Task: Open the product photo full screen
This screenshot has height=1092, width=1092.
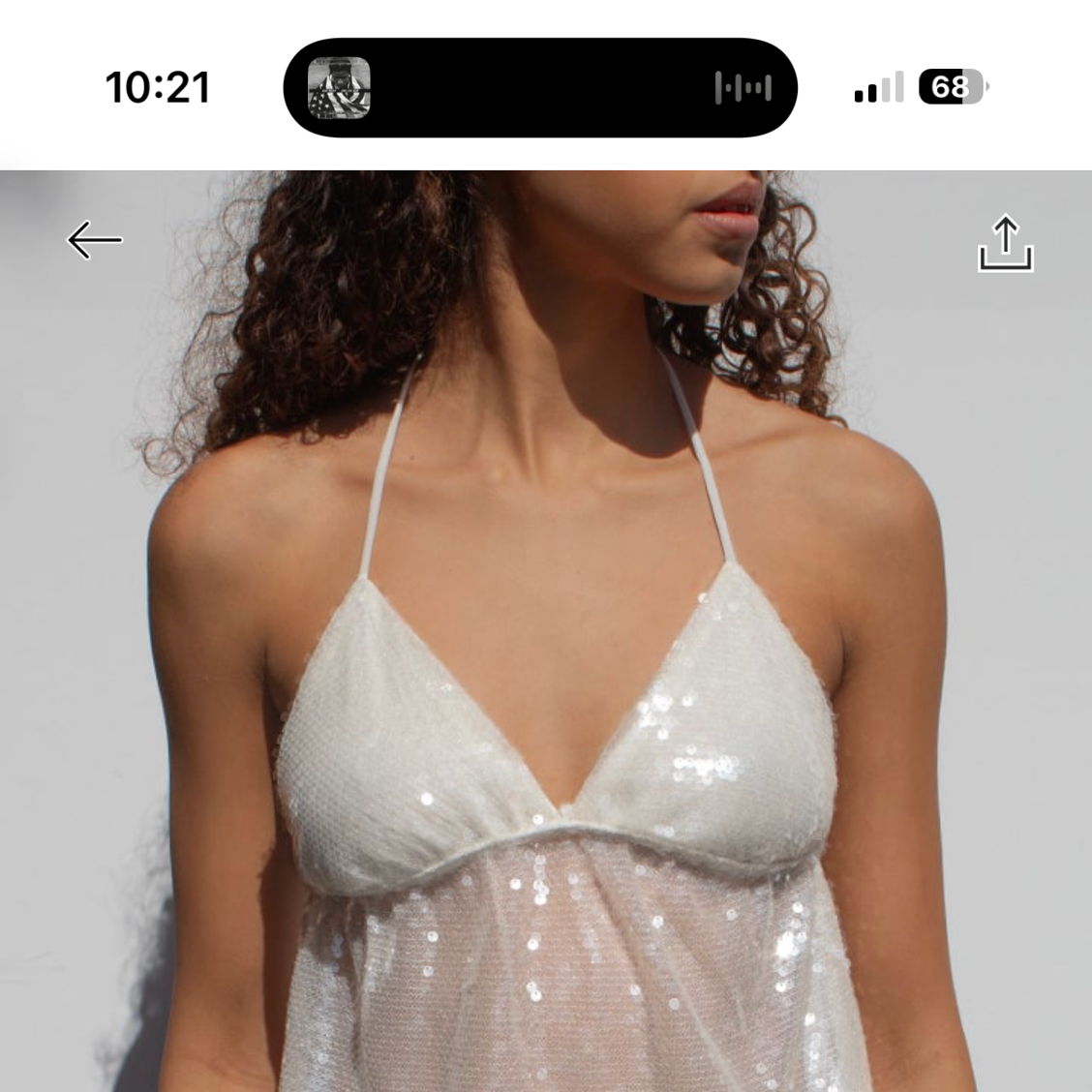Action: [546, 678]
